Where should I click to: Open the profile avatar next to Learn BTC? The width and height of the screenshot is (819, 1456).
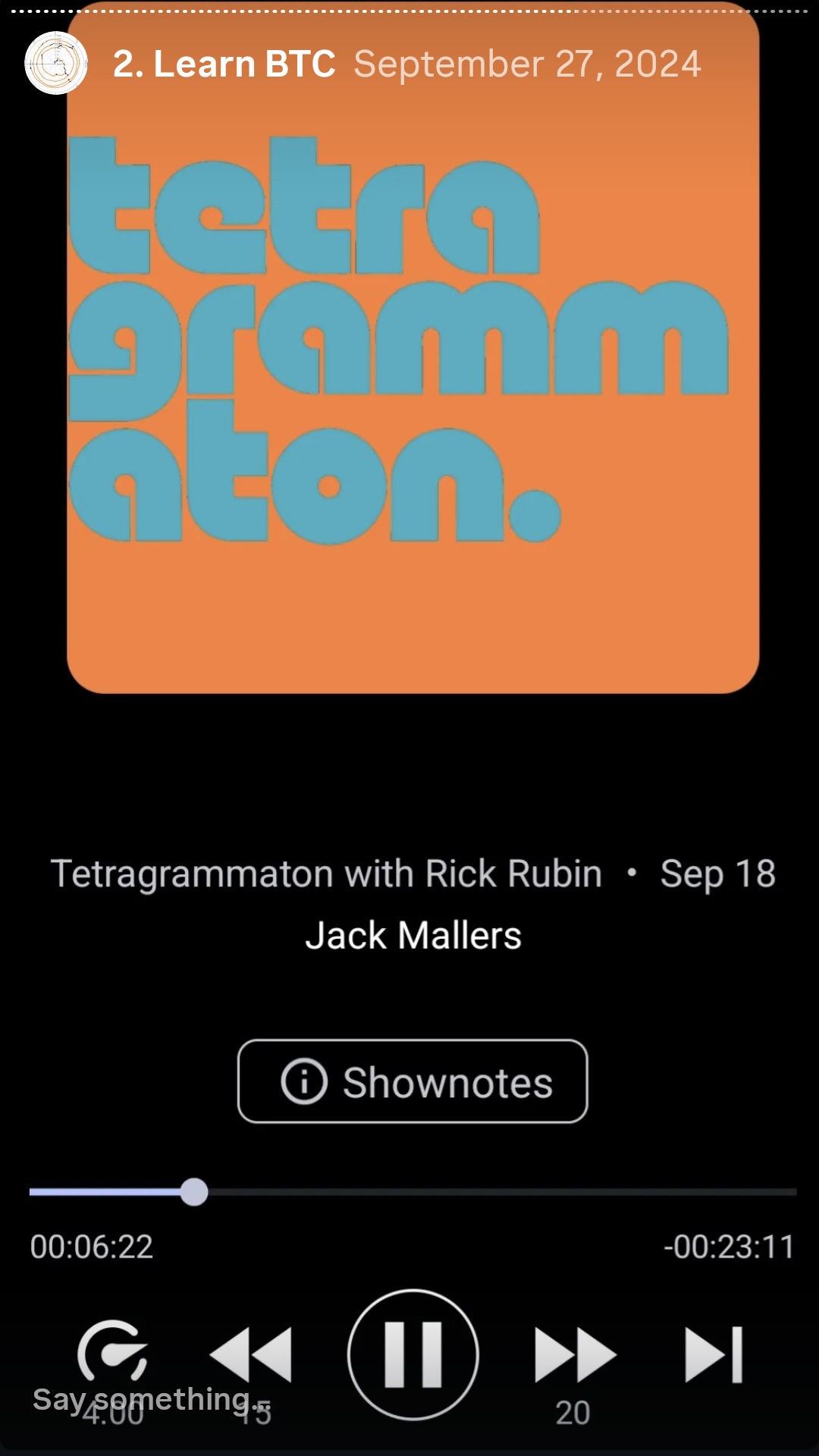pyautogui.click(x=56, y=64)
